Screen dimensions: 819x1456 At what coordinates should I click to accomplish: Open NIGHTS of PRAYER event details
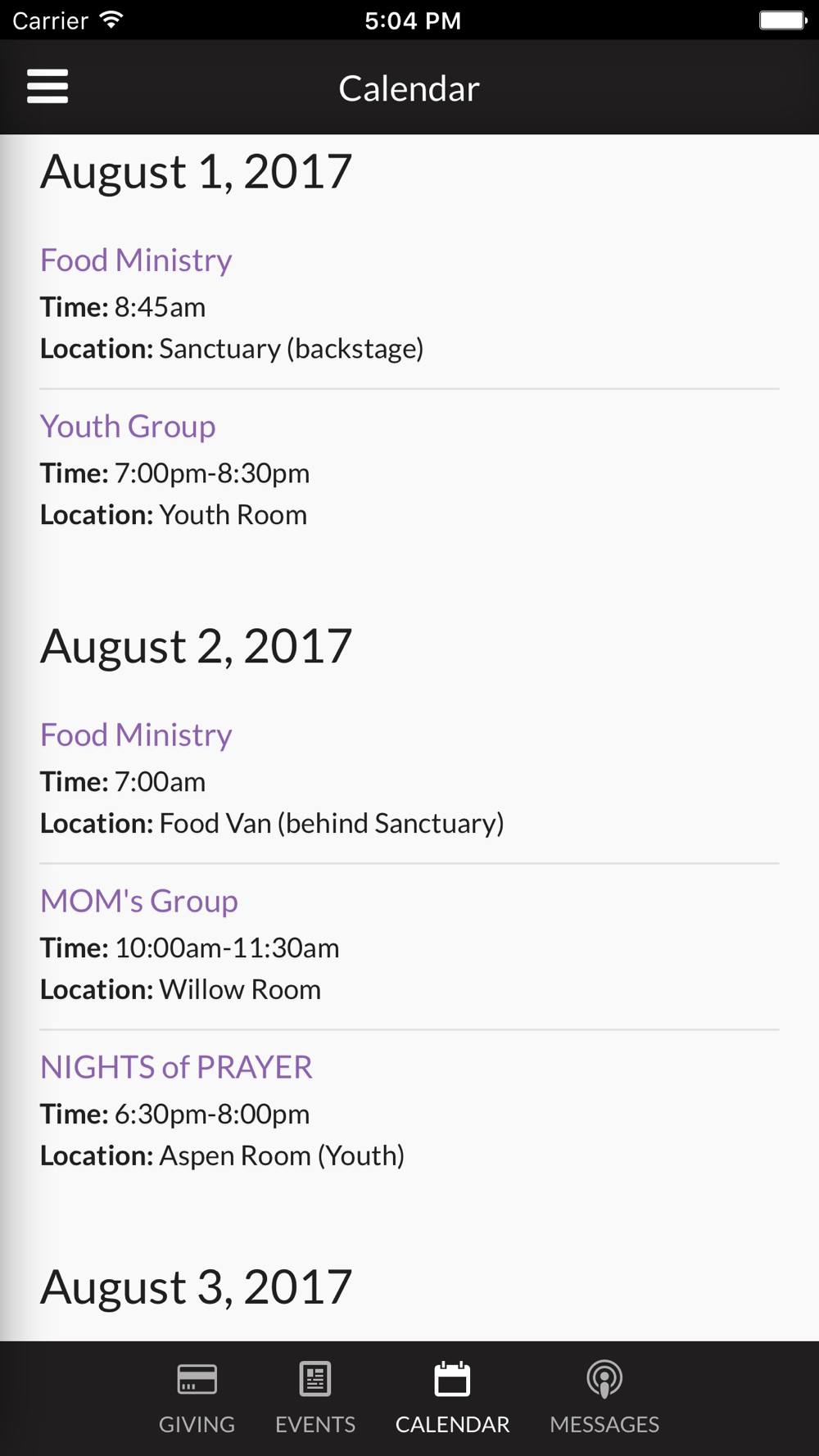click(176, 1068)
